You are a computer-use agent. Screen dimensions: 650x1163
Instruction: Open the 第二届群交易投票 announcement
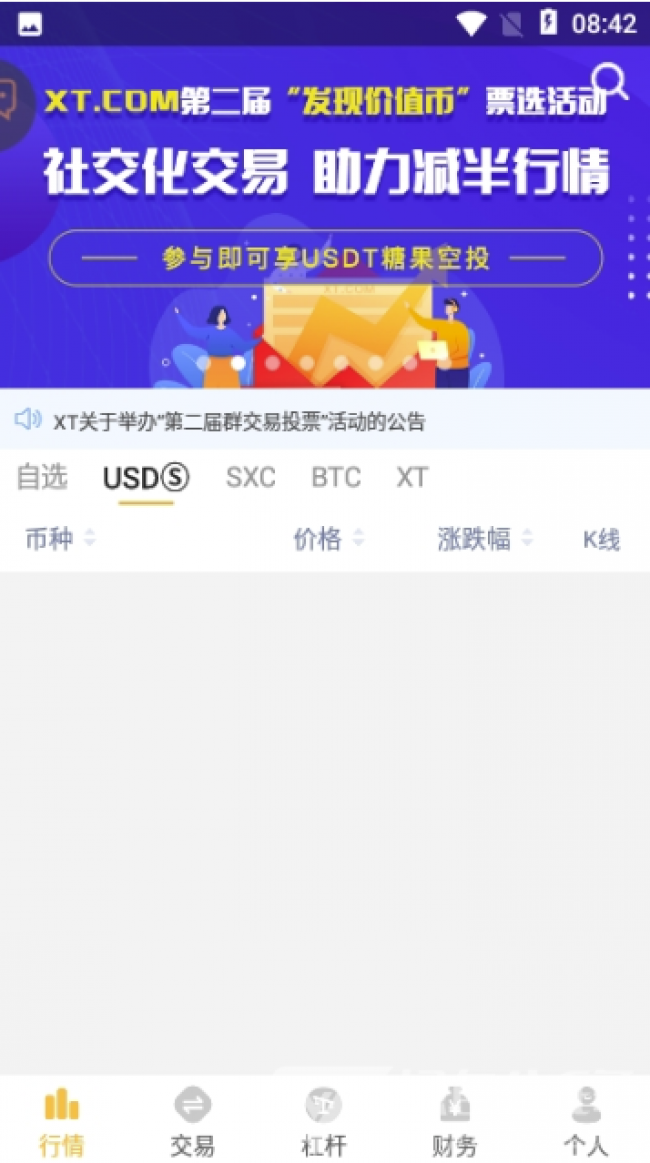240,421
